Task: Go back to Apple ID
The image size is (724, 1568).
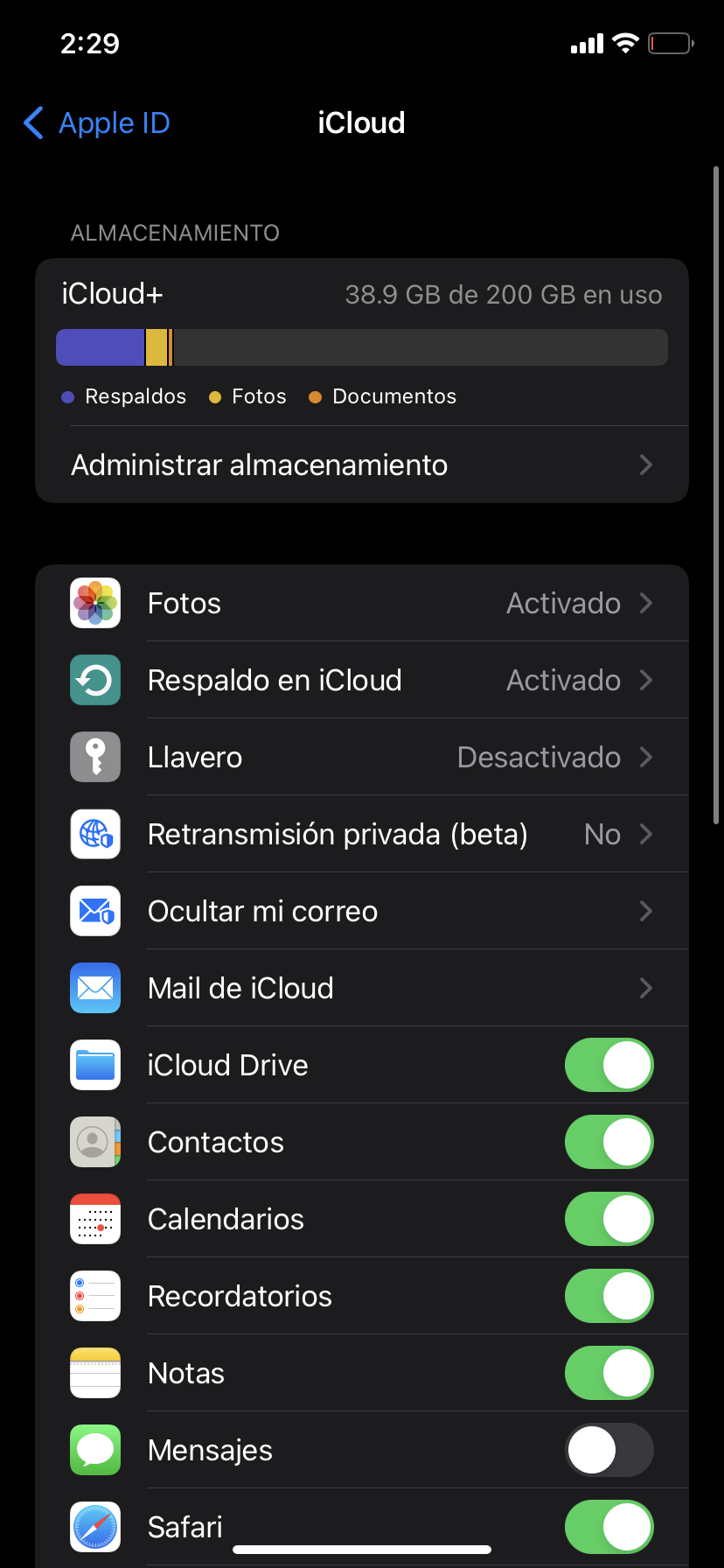Action: pos(96,123)
